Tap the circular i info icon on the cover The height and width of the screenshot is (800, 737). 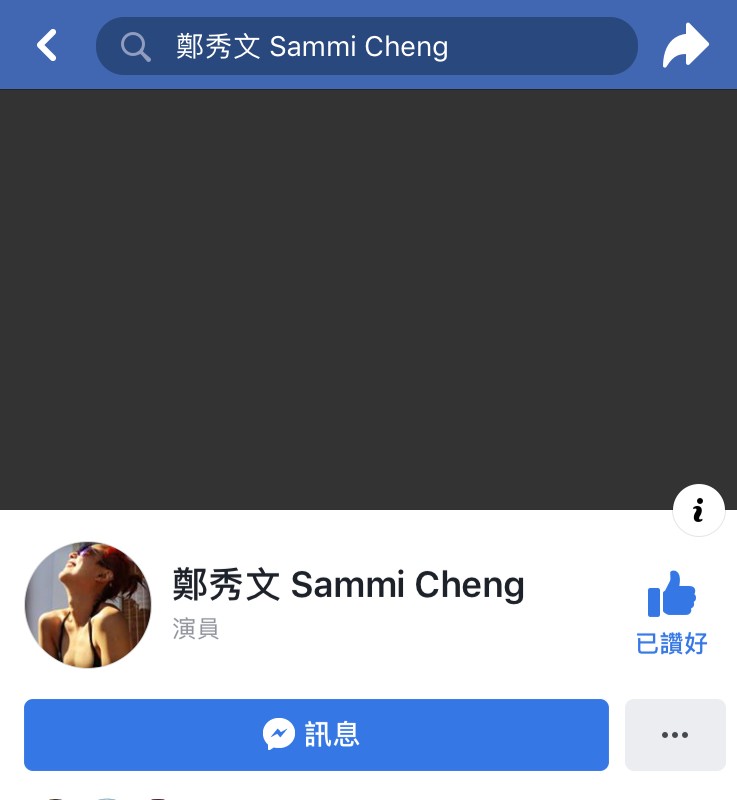tap(698, 510)
